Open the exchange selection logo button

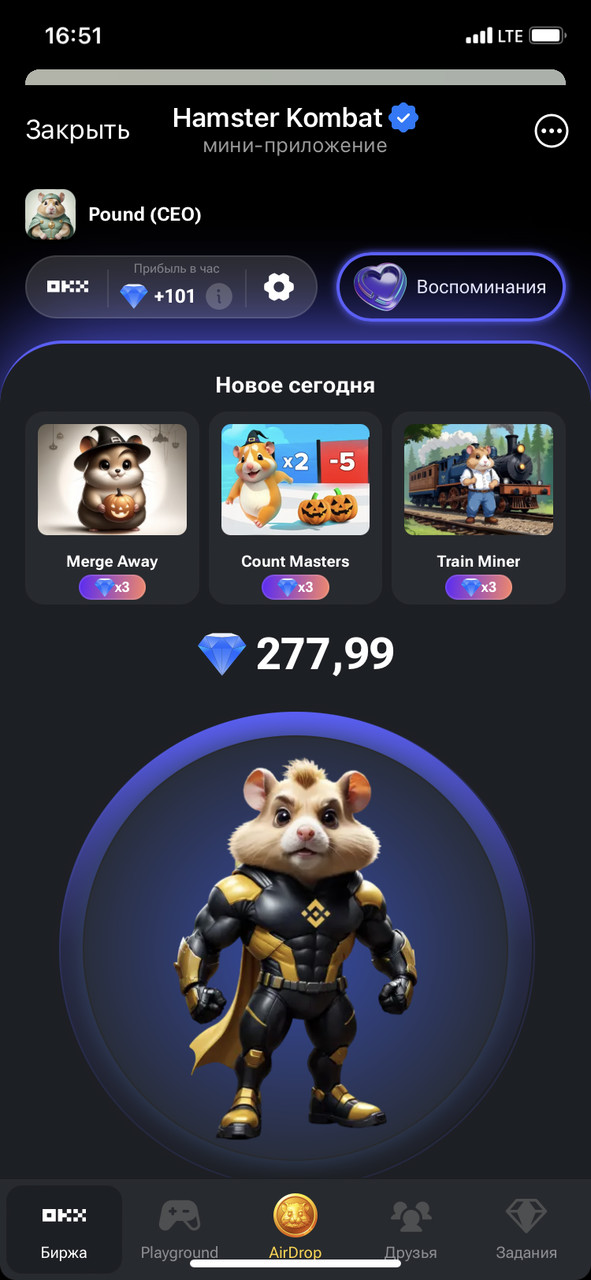point(67,287)
